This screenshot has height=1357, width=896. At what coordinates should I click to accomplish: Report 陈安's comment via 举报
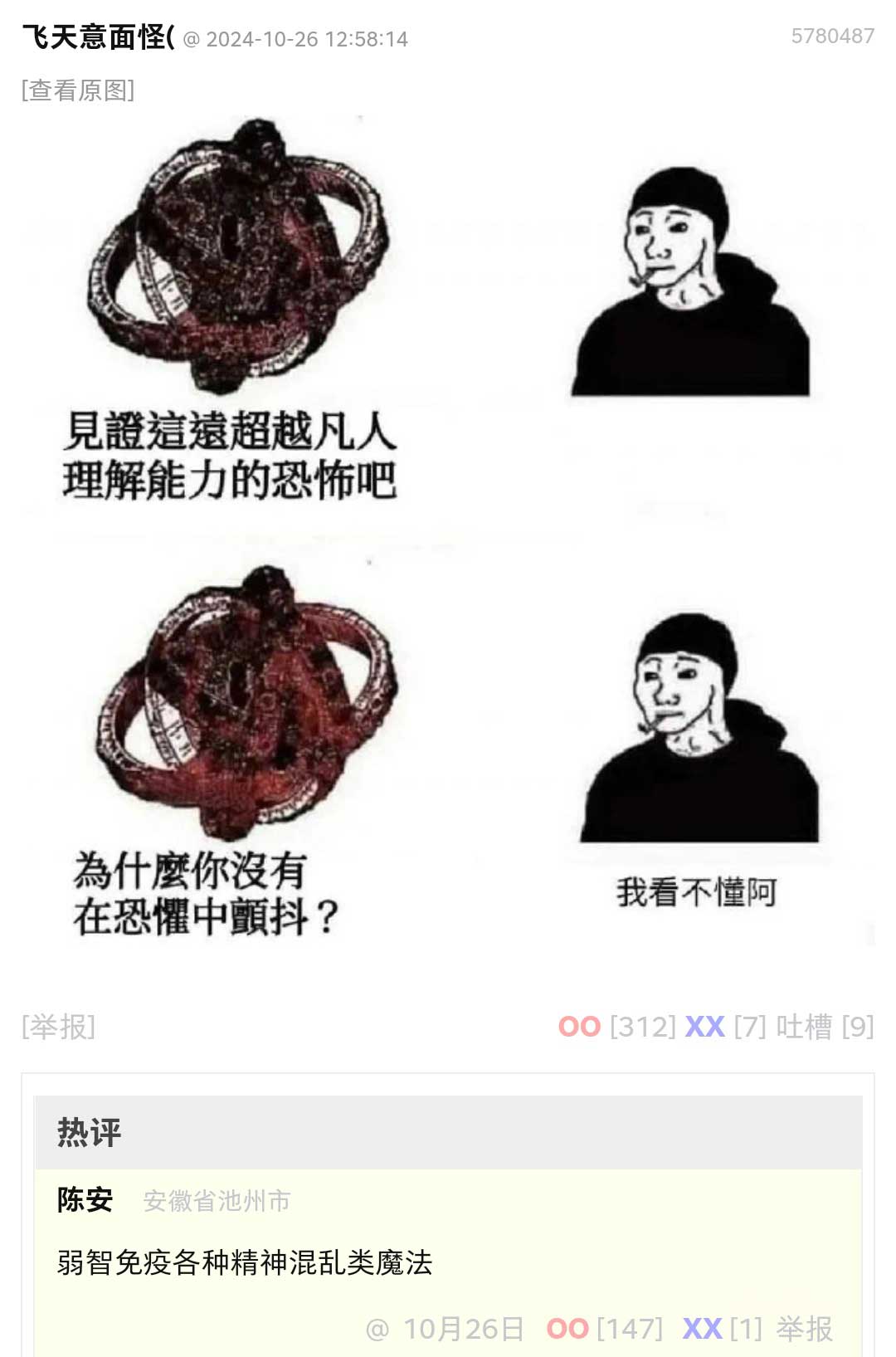point(804,1329)
